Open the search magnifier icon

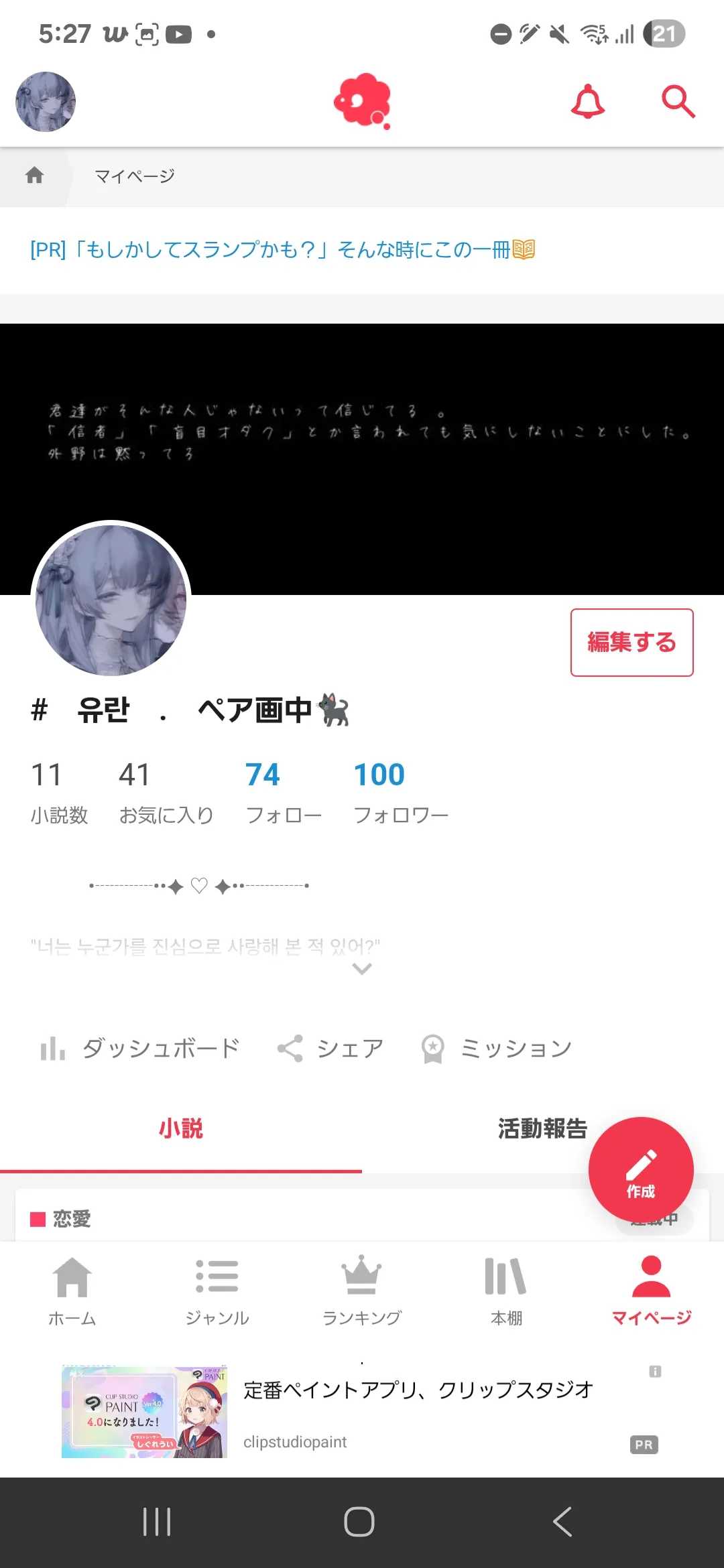[678, 102]
